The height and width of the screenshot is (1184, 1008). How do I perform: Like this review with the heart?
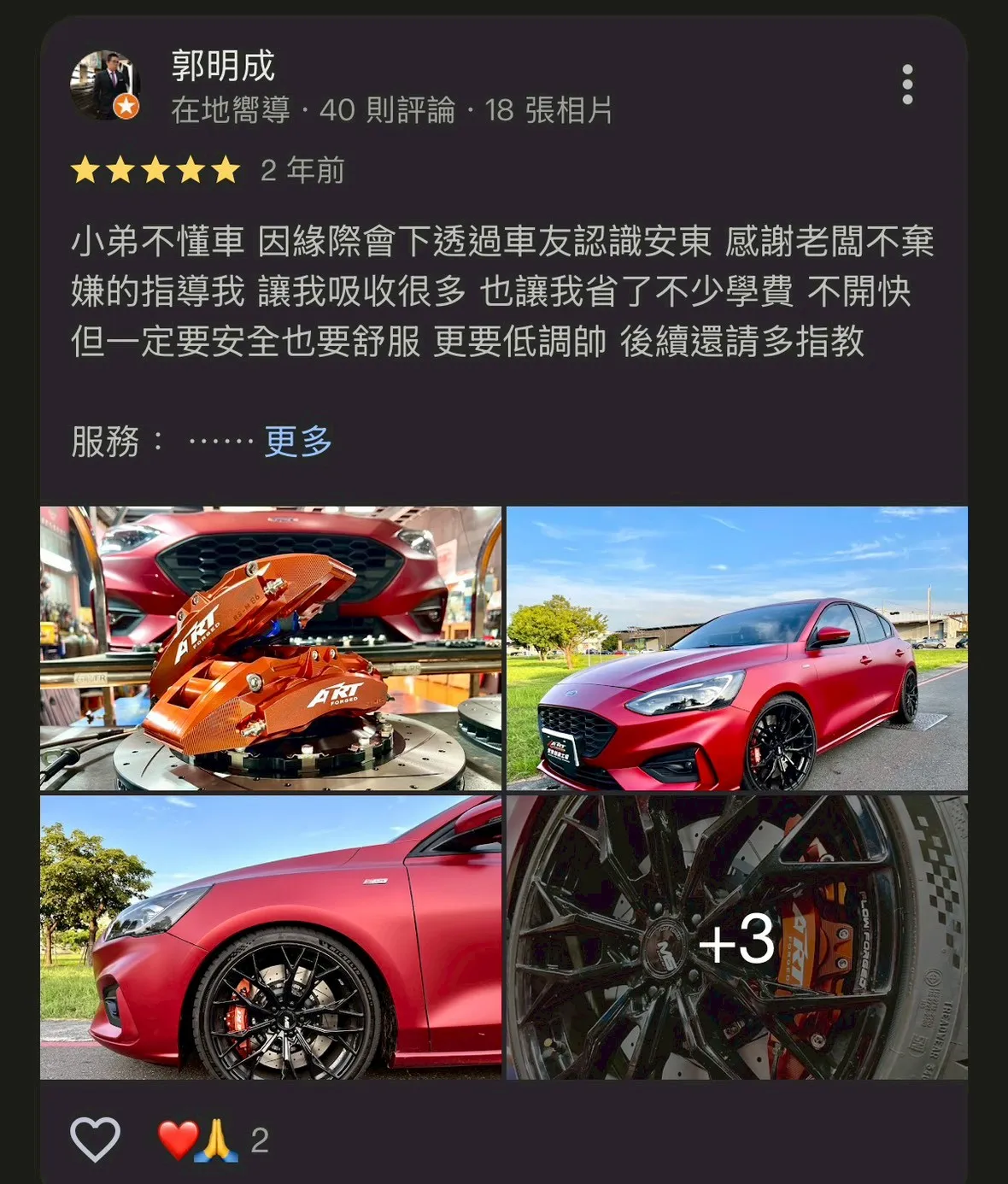[95, 1140]
